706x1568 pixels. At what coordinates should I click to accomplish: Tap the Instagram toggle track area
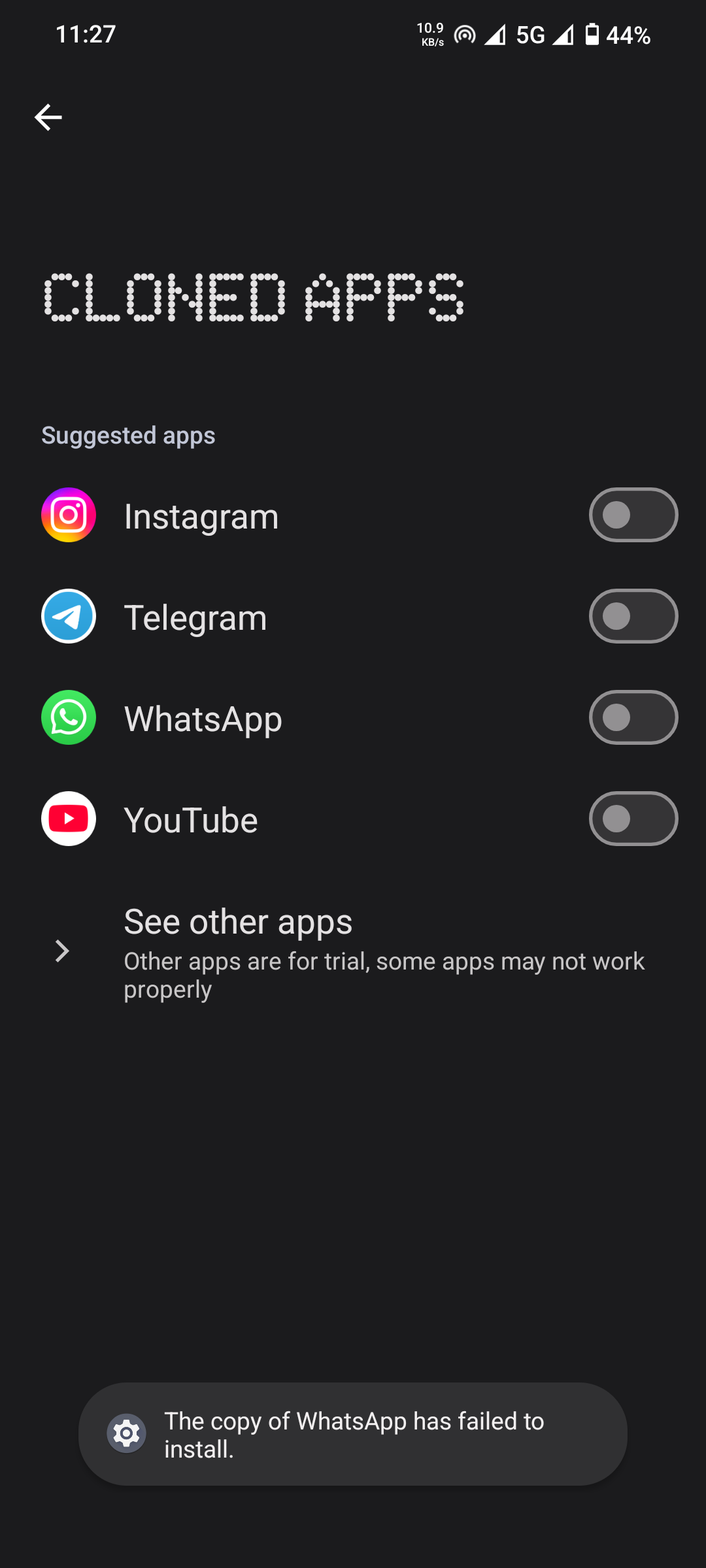click(x=633, y=515)
